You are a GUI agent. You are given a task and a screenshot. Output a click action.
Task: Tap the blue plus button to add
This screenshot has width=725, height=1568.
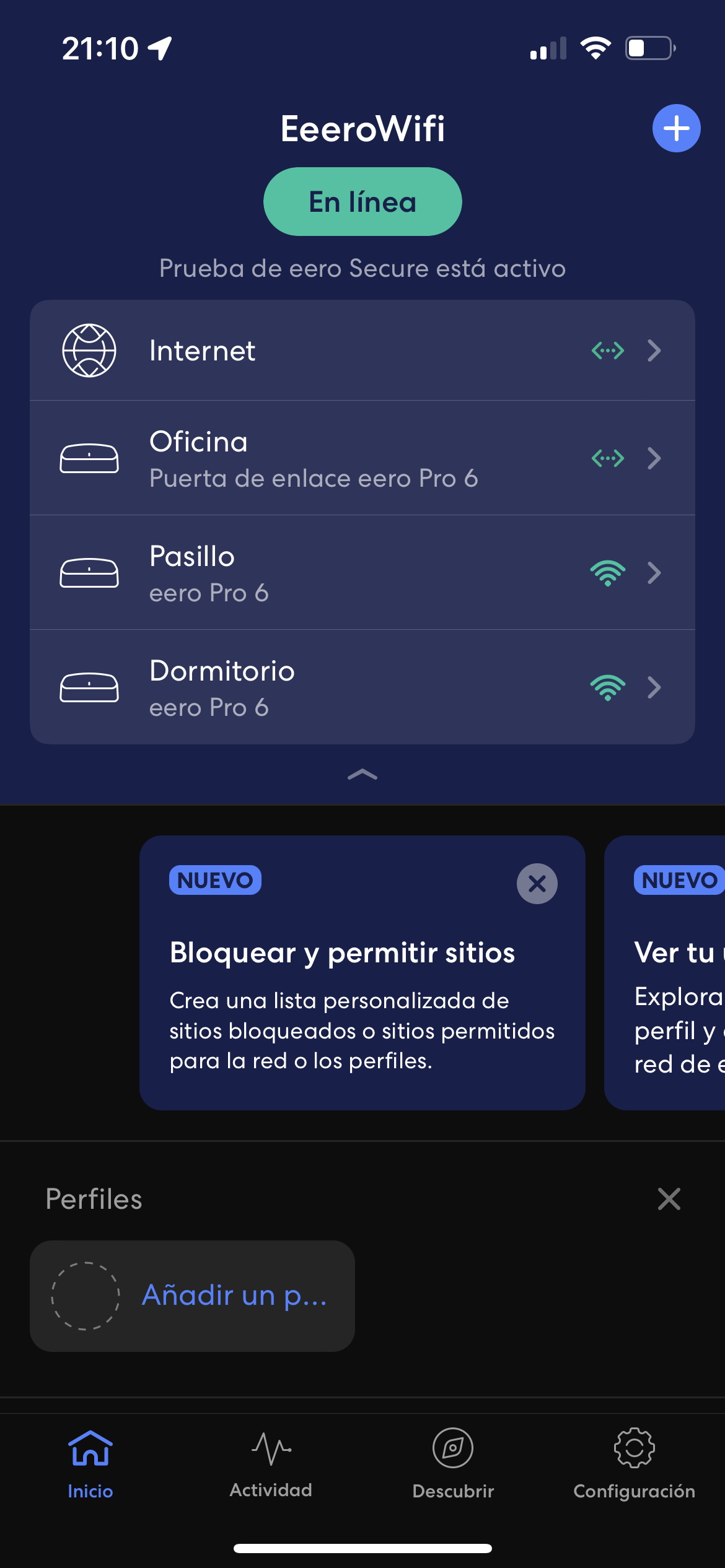click(676, 128)
